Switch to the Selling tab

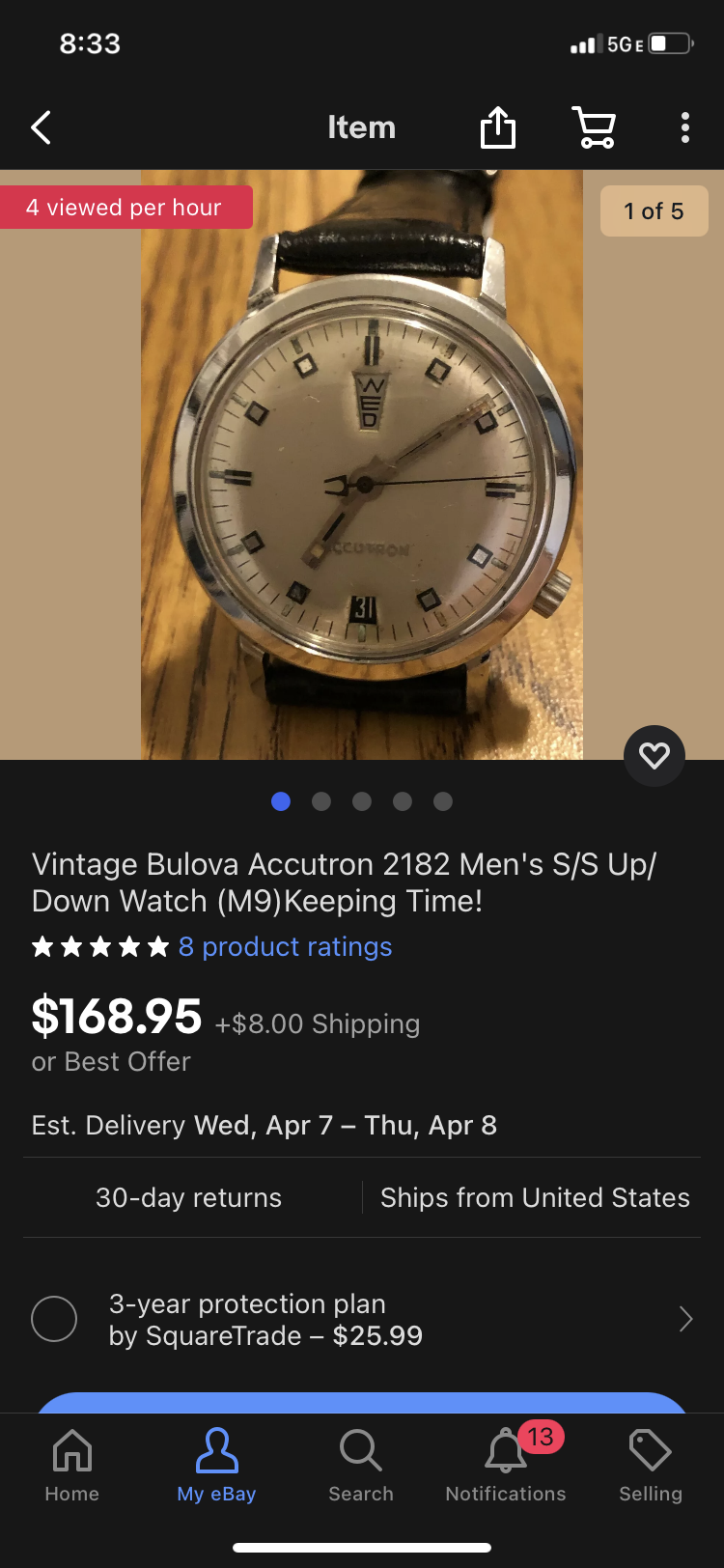(651, 1465)
